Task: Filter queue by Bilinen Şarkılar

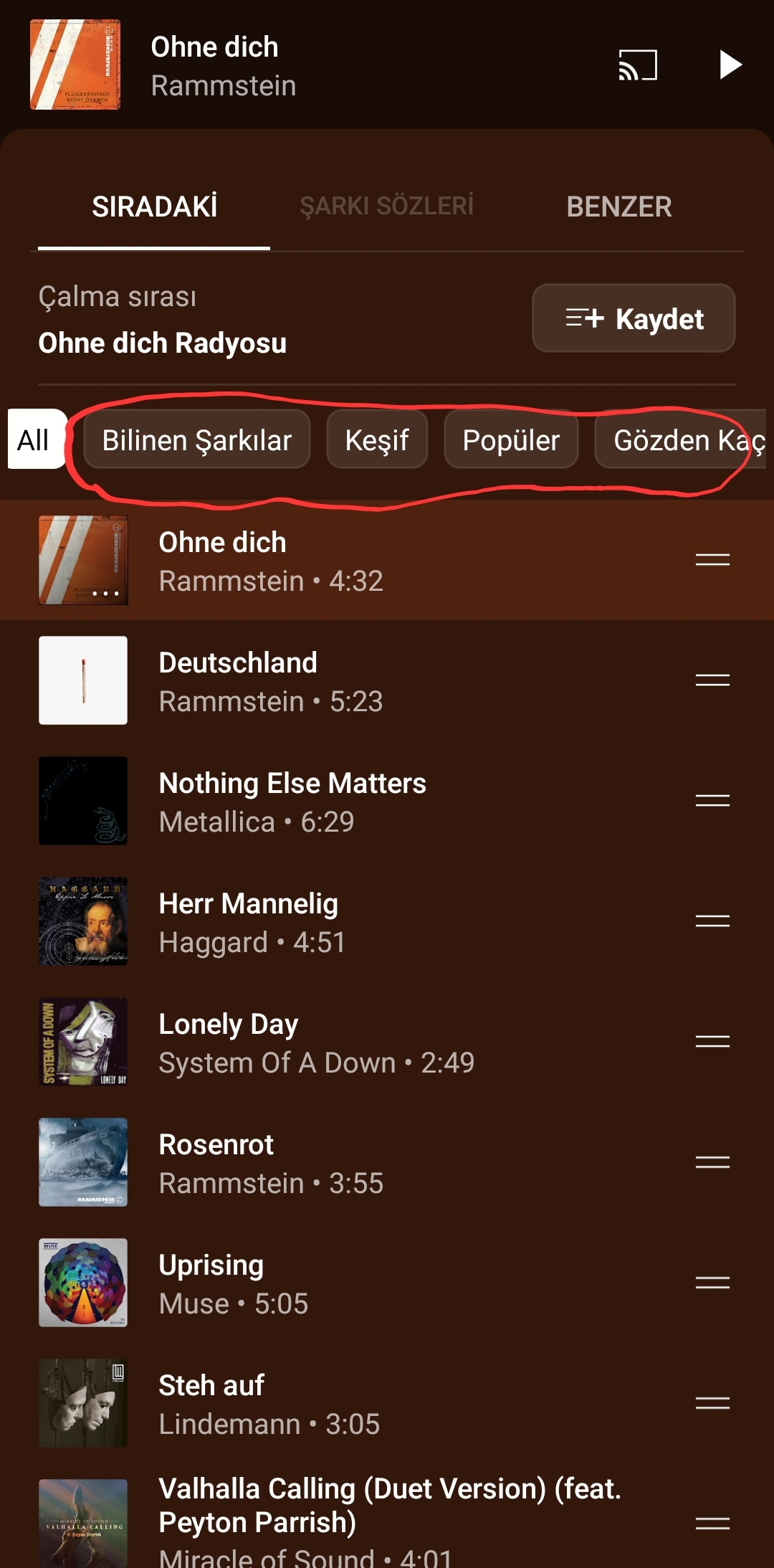Action: tap(196, 439)
